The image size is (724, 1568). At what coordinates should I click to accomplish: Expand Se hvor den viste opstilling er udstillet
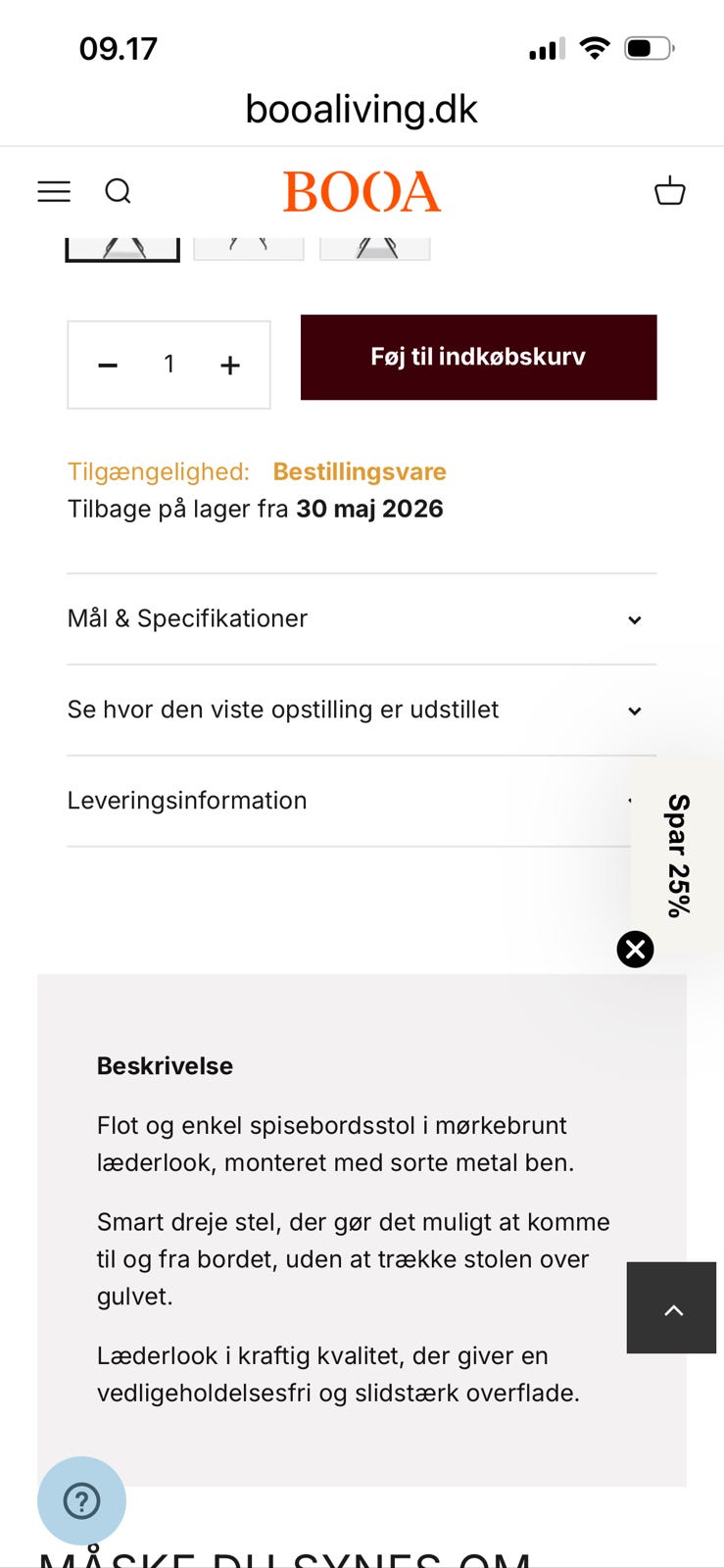361,710
